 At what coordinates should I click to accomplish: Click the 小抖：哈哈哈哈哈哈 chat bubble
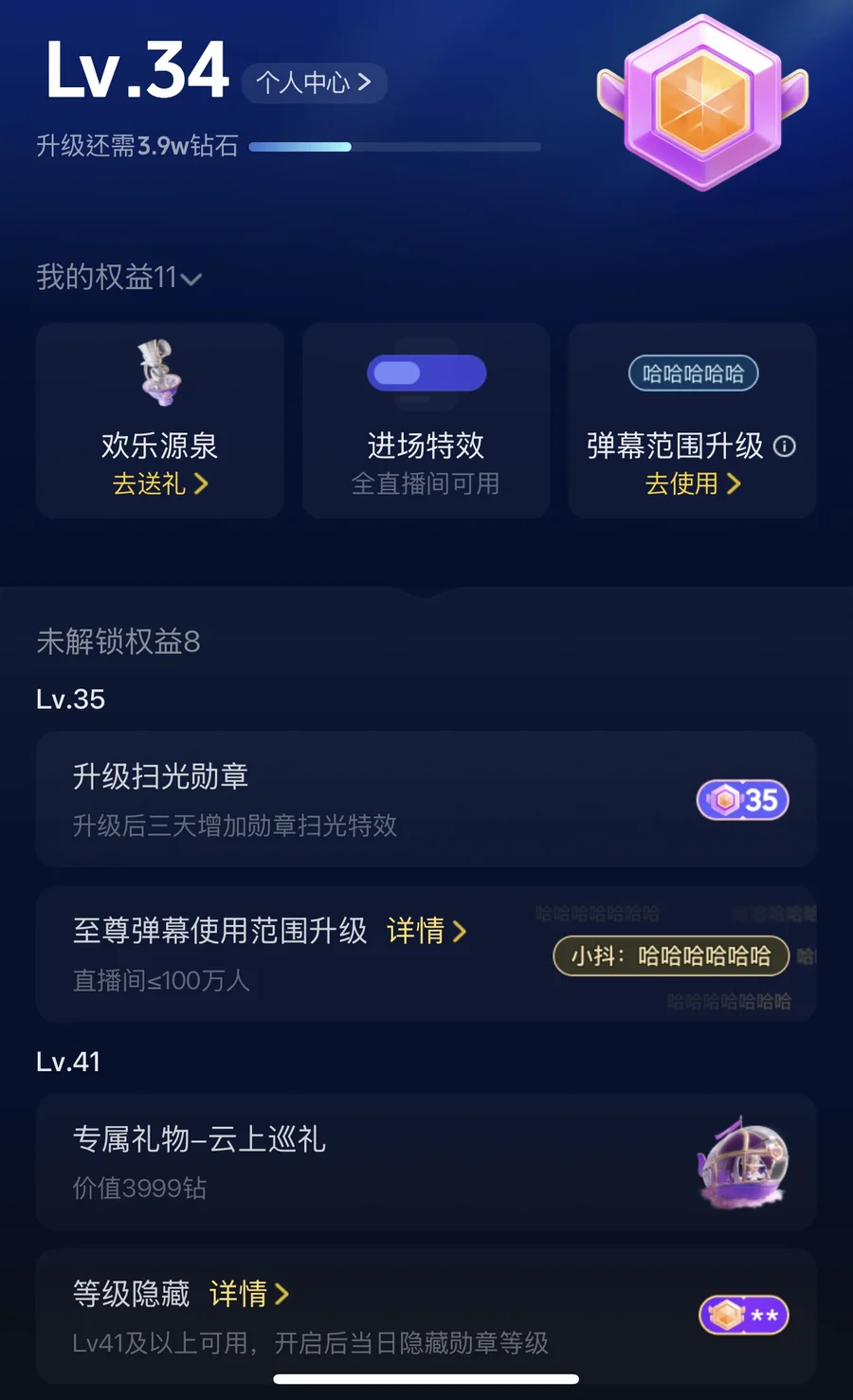[671, 956]
